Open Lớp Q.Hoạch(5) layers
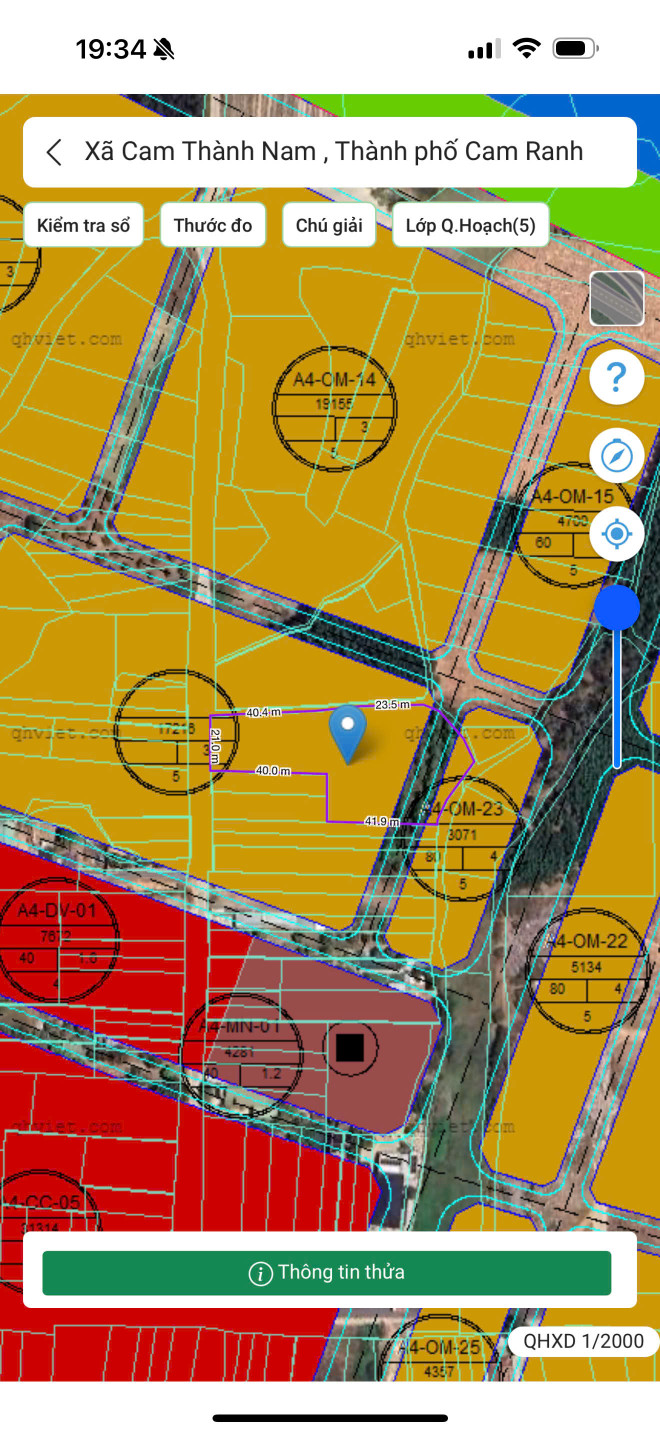This screenshot has height=1434, width=660. pos(470,226)
